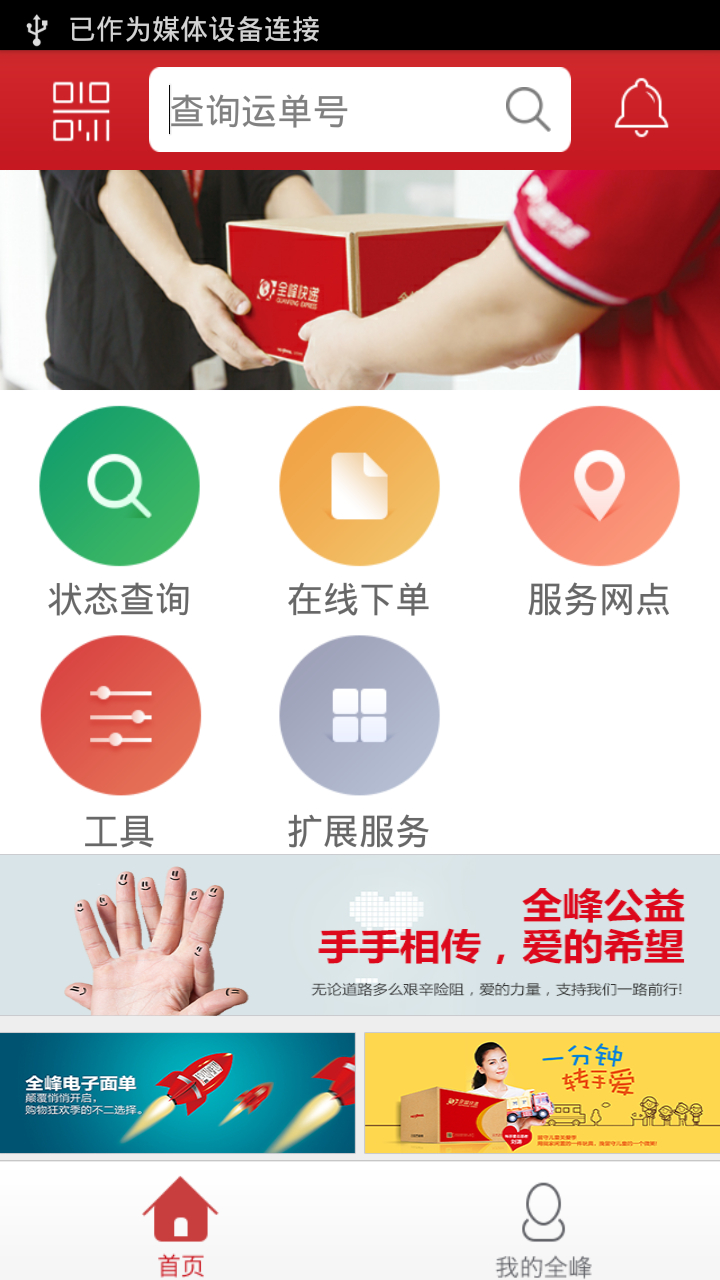This screenshot has width=720, height=1280.
Task: Open the notifications bell
Action: click(x=641, y=108)
